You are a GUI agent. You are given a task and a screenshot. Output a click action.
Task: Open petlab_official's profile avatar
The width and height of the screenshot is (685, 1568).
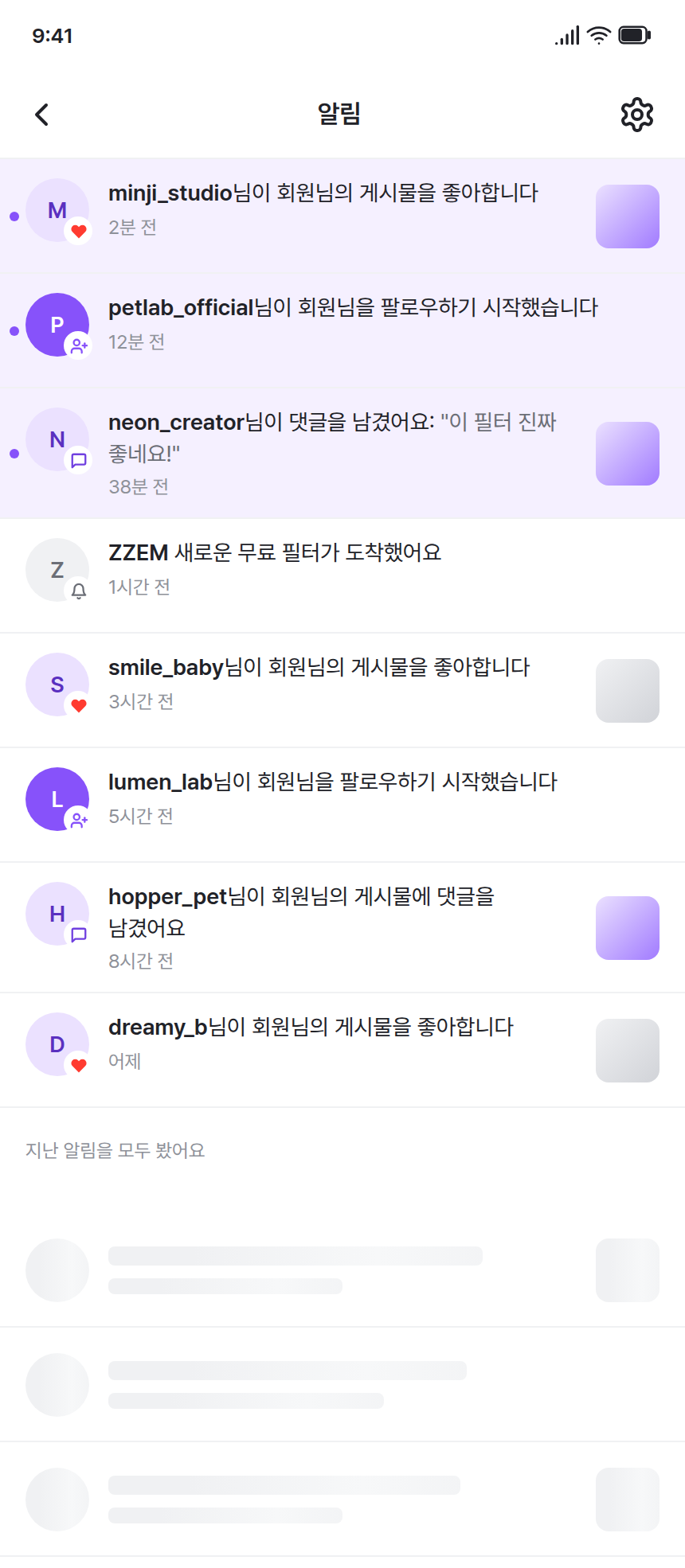pos(57,326)
